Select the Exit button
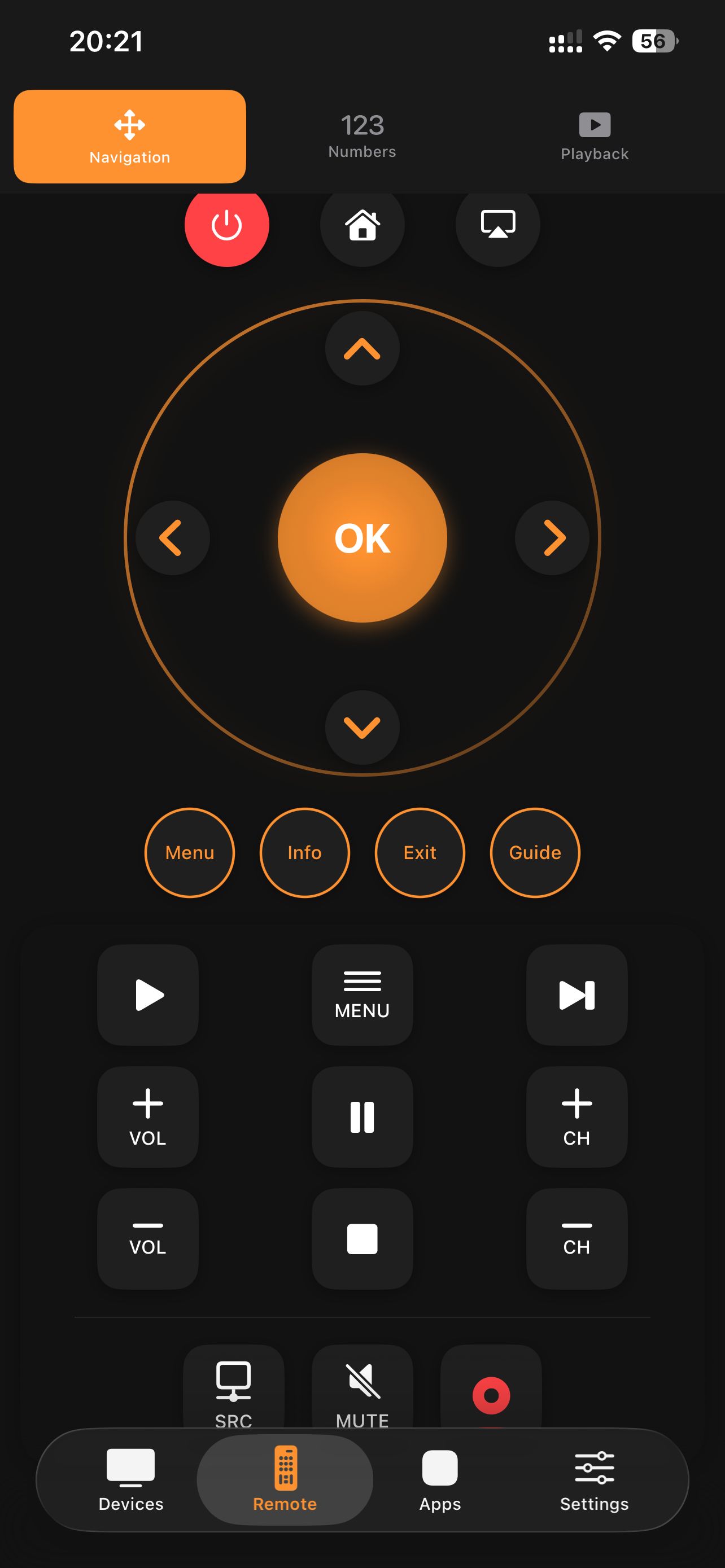Viewport: 725px width, 1568px height. (420, 853)
